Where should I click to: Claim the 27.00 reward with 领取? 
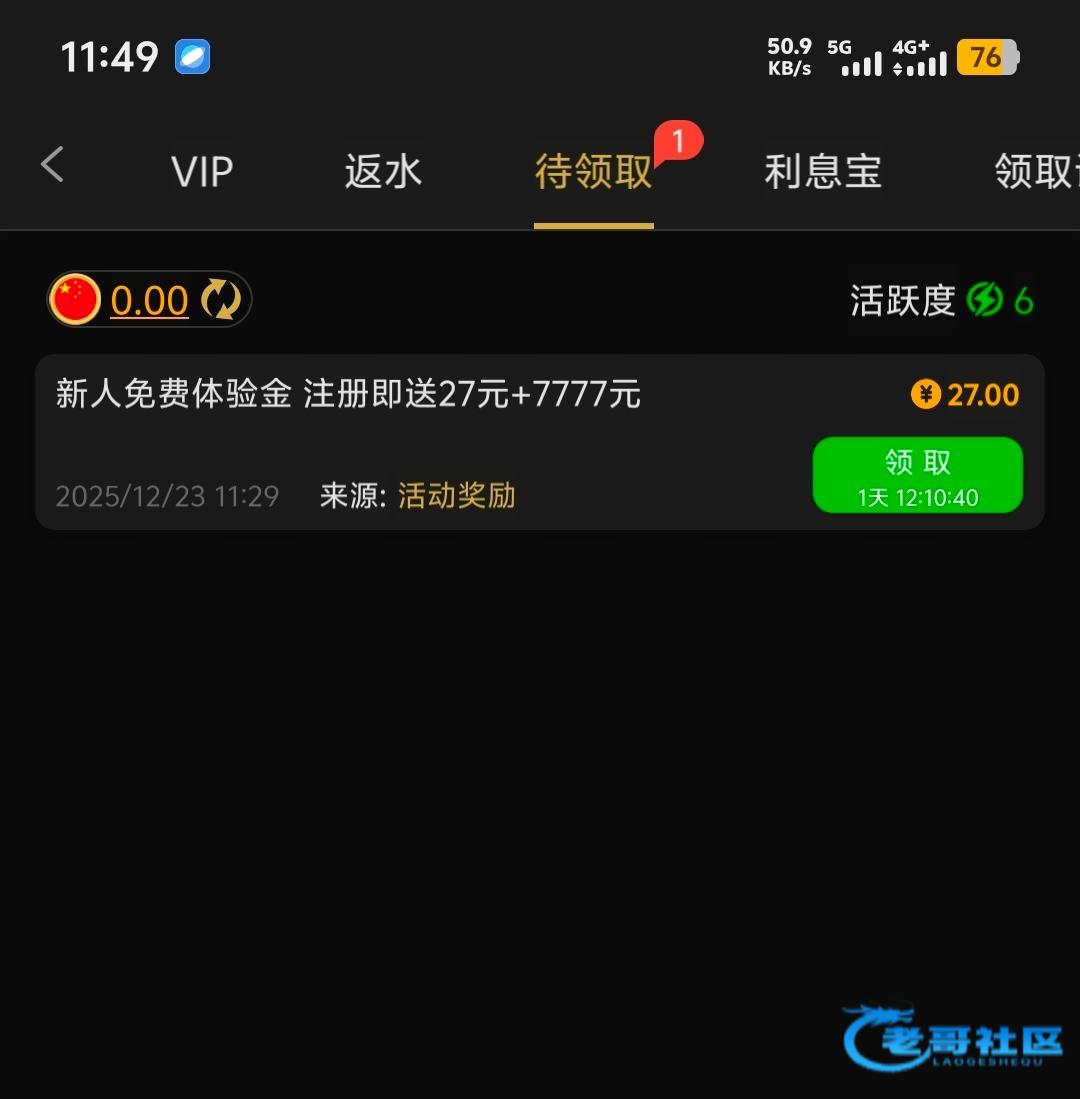tap(917, 475)
